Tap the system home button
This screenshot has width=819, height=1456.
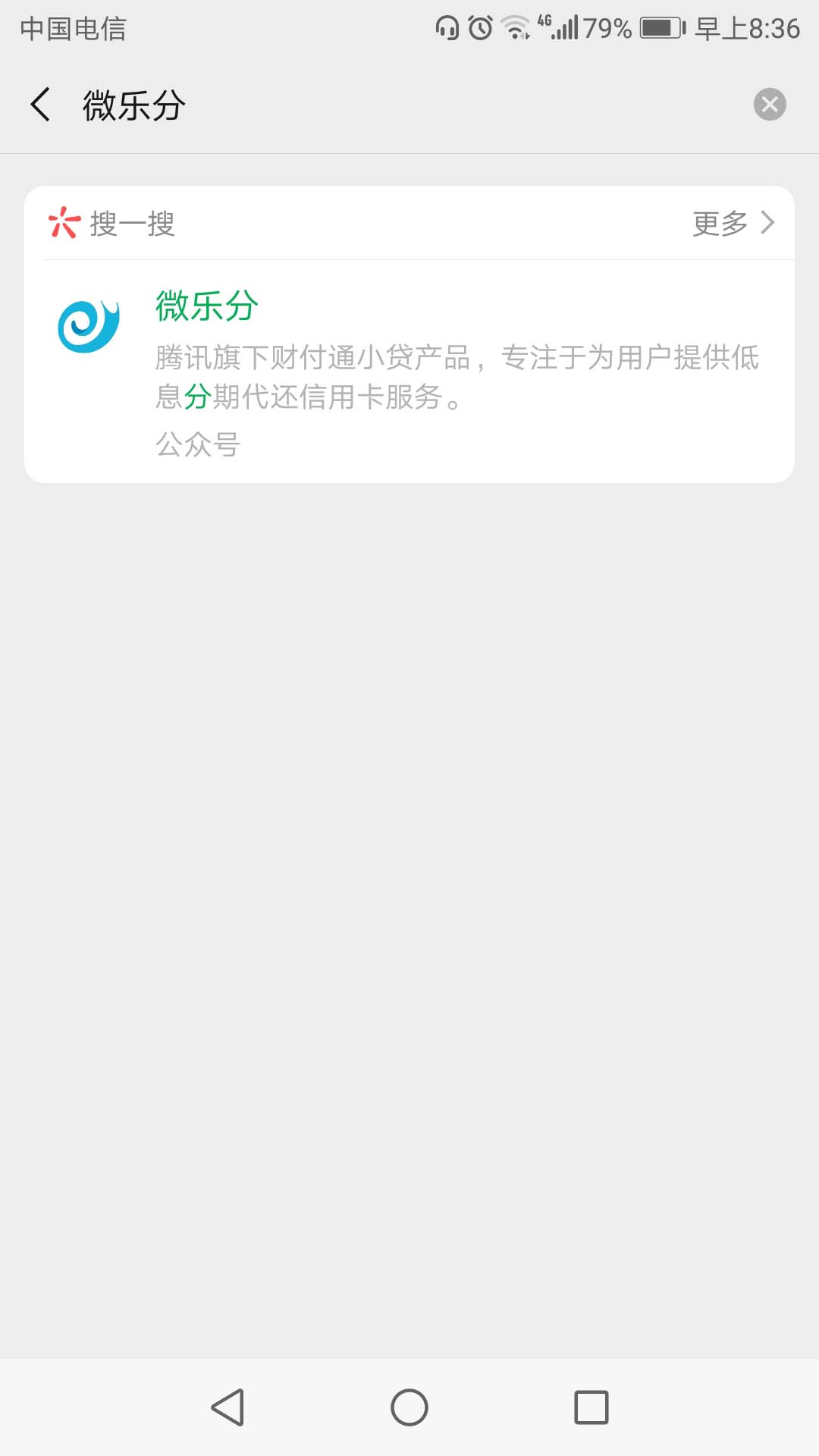click(x=409, y=1407)
